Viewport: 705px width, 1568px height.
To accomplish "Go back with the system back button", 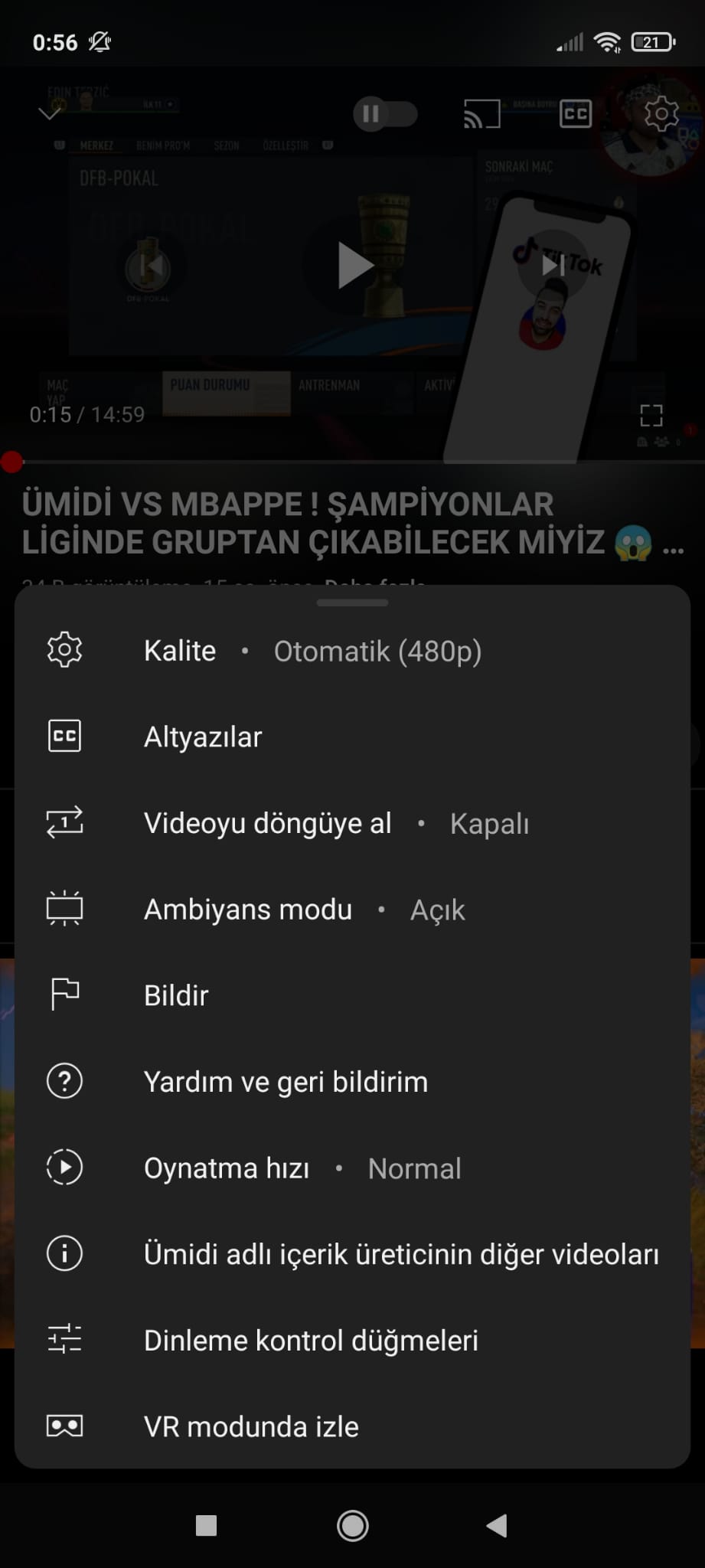I will pyautogui.click(x=497, y=1525).
